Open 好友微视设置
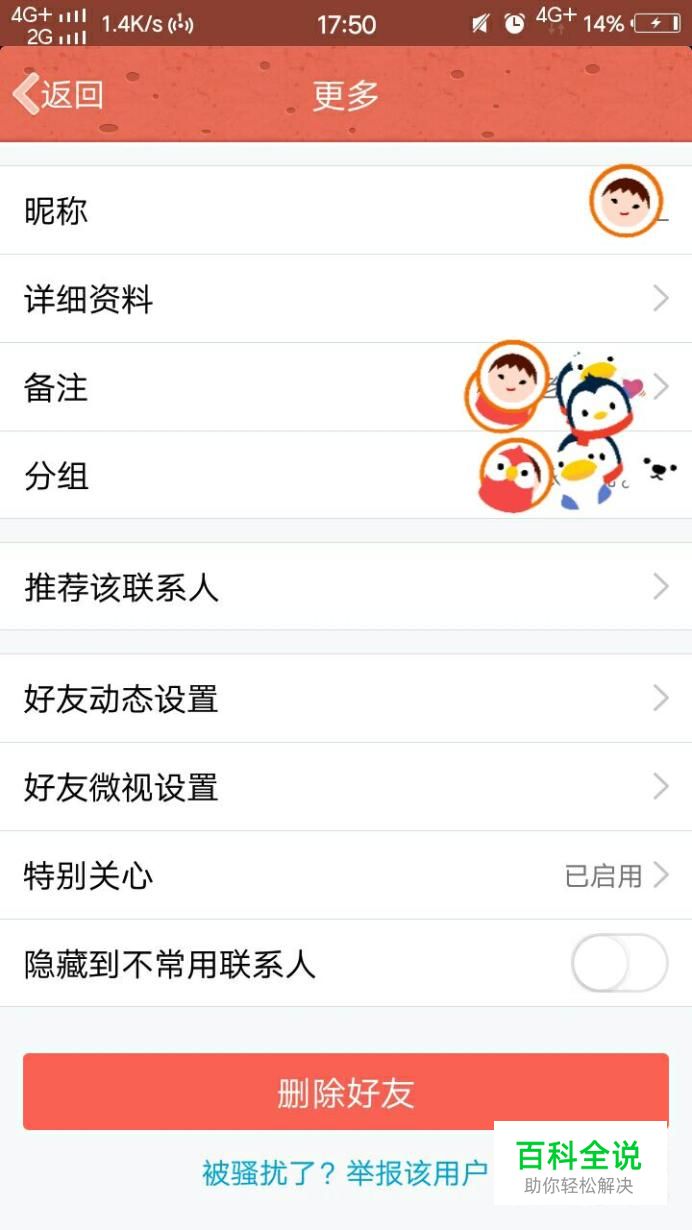Screen dimensions: 692x1230 coord(346,787)
